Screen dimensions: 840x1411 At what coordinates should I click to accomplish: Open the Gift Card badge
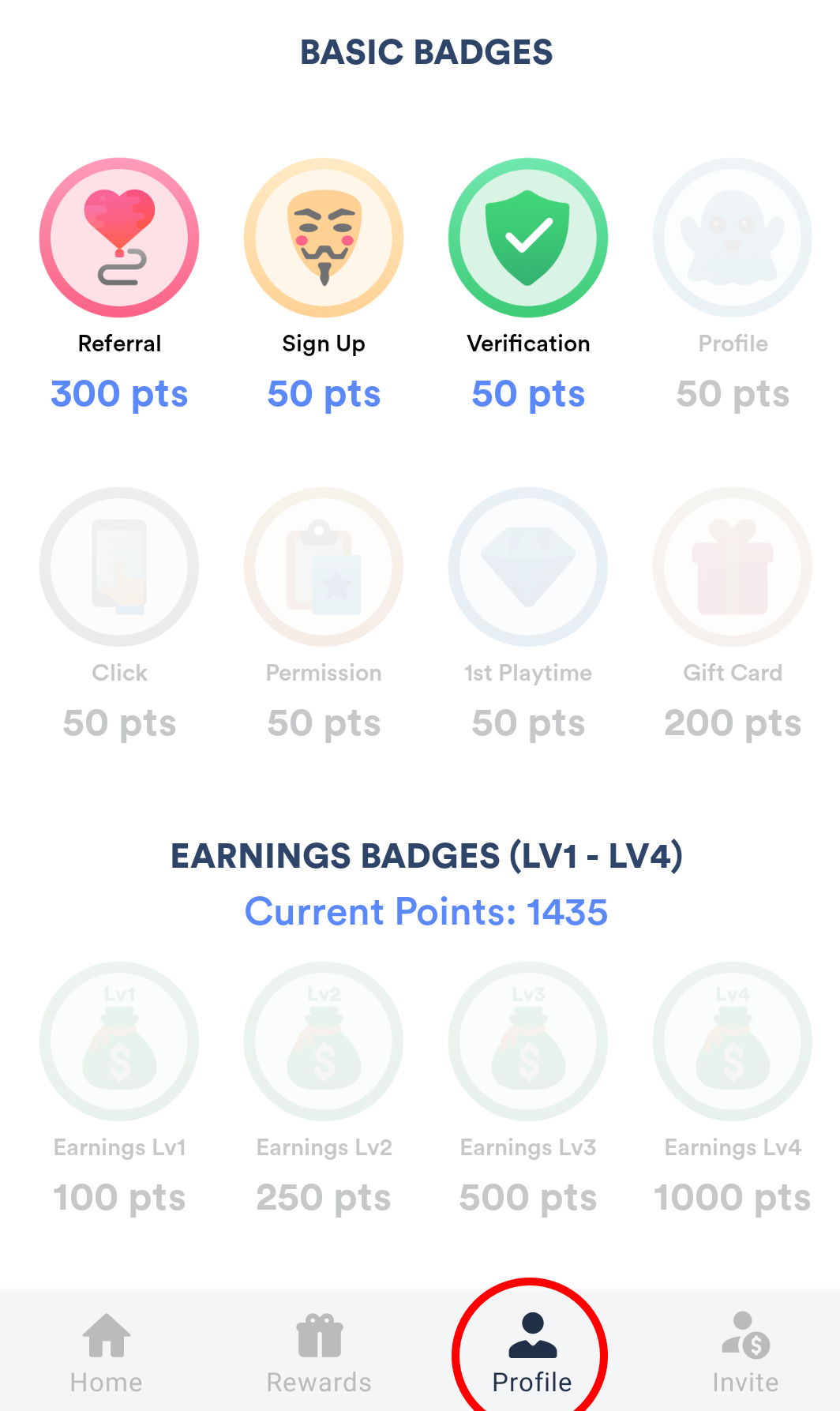click(733, 567)
